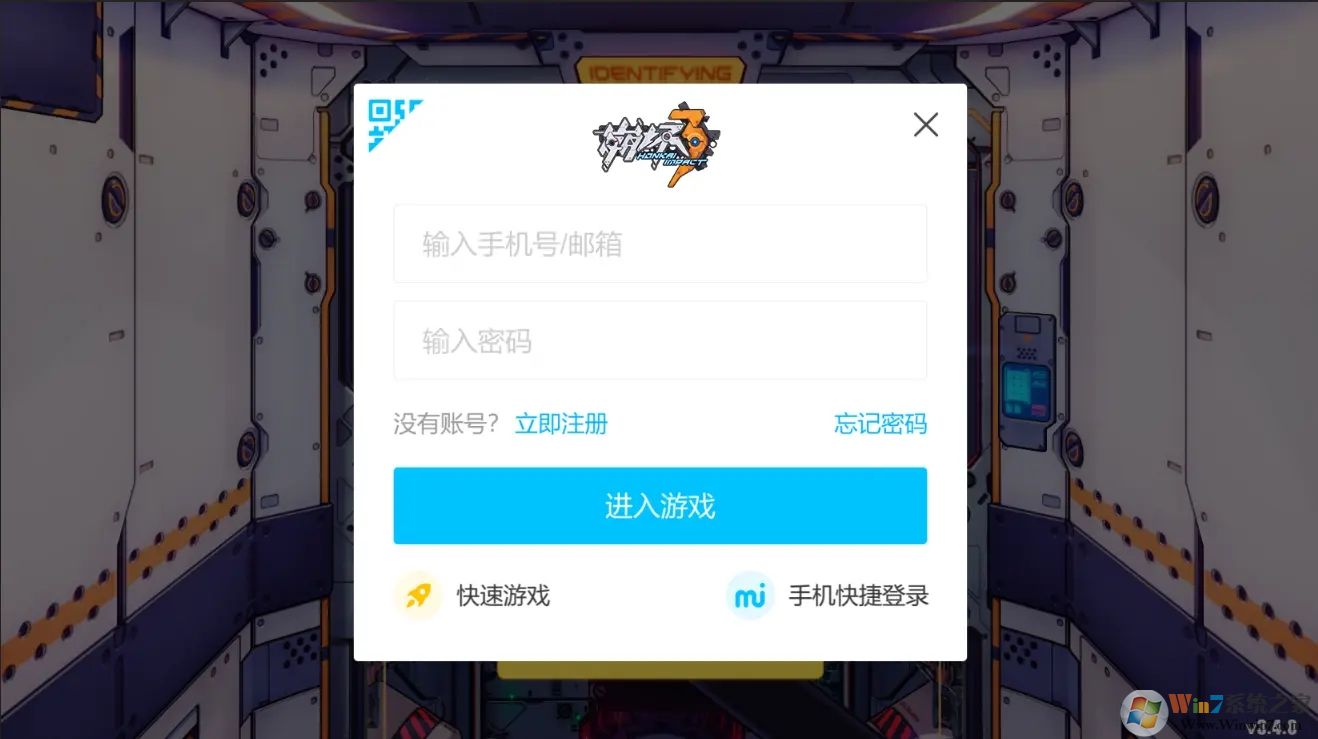This screenshot has height=739, width=1318.
Task: Open the 立即注册 register link
Action: coord(561,424)
